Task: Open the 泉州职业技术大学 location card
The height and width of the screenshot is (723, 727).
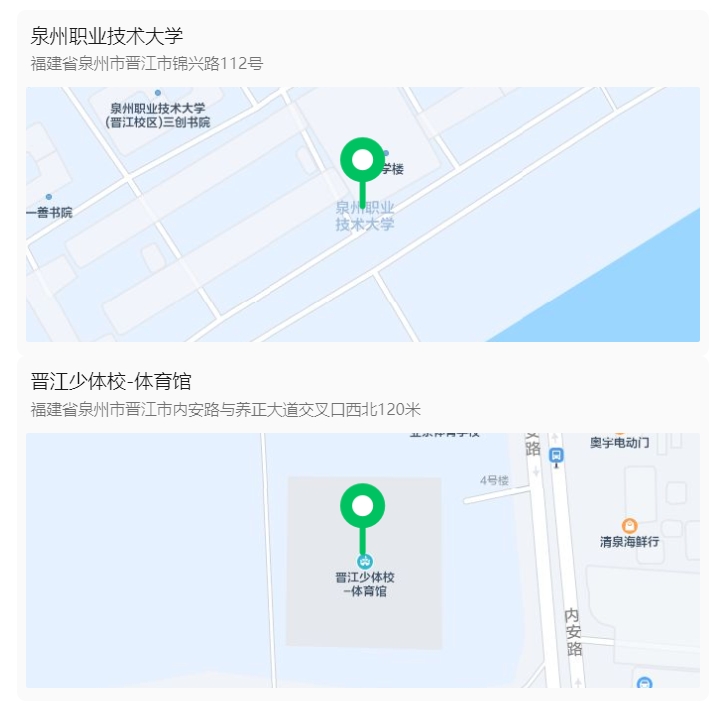Action: [x=108, y=38]
